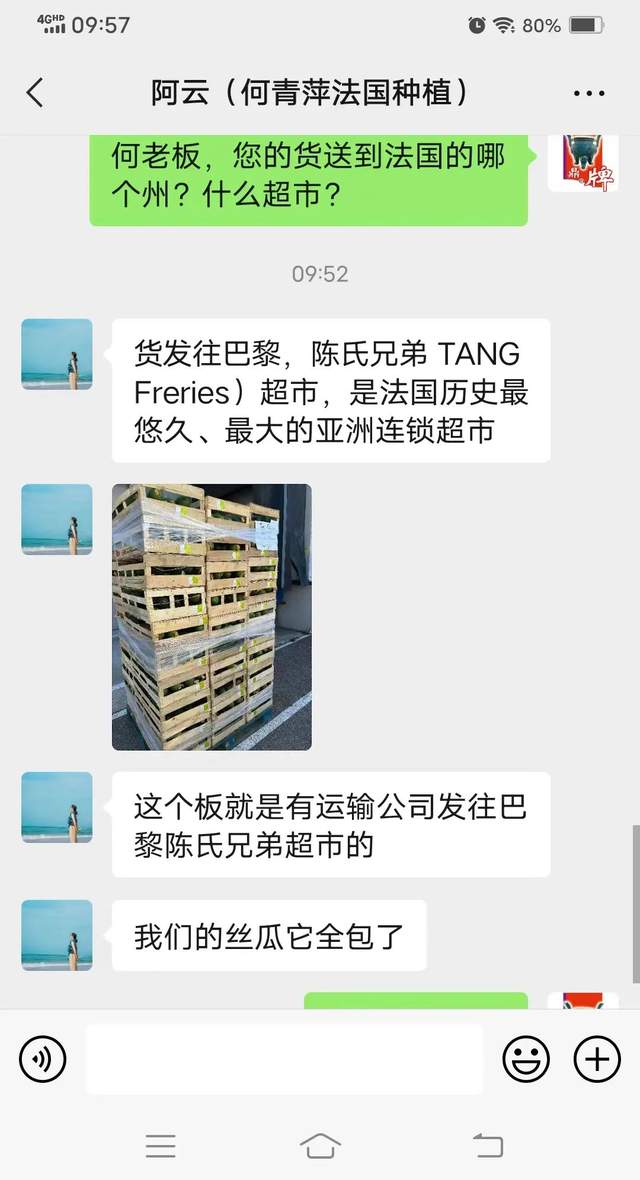Screen dimensions: 640x1180
Task: Open my own avatar beside the 何老板 message
Action: tap(582, 160)
